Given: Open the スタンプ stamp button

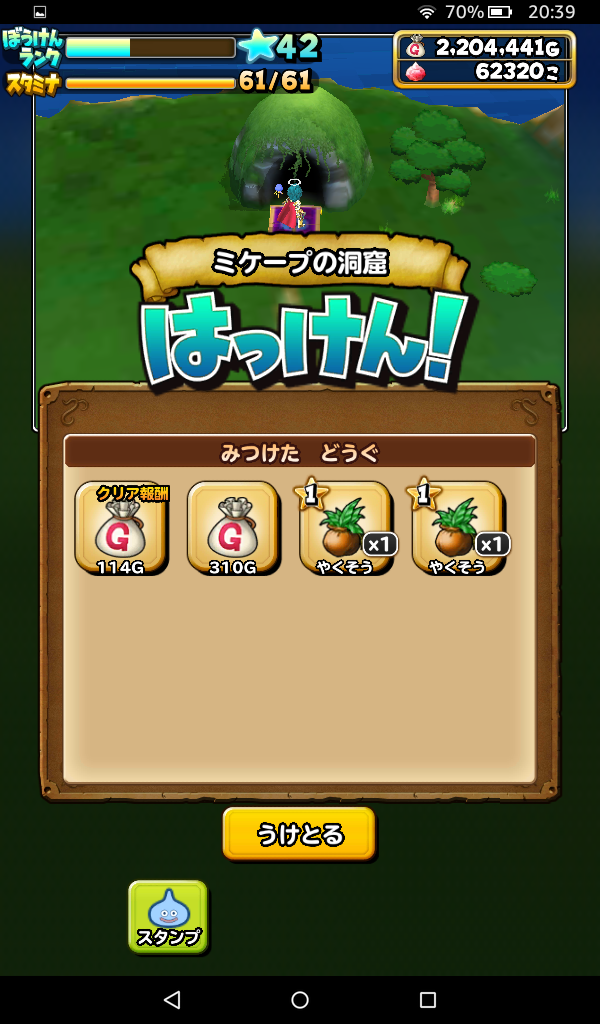Looking at the screenshot, I should tap(168, 916).
